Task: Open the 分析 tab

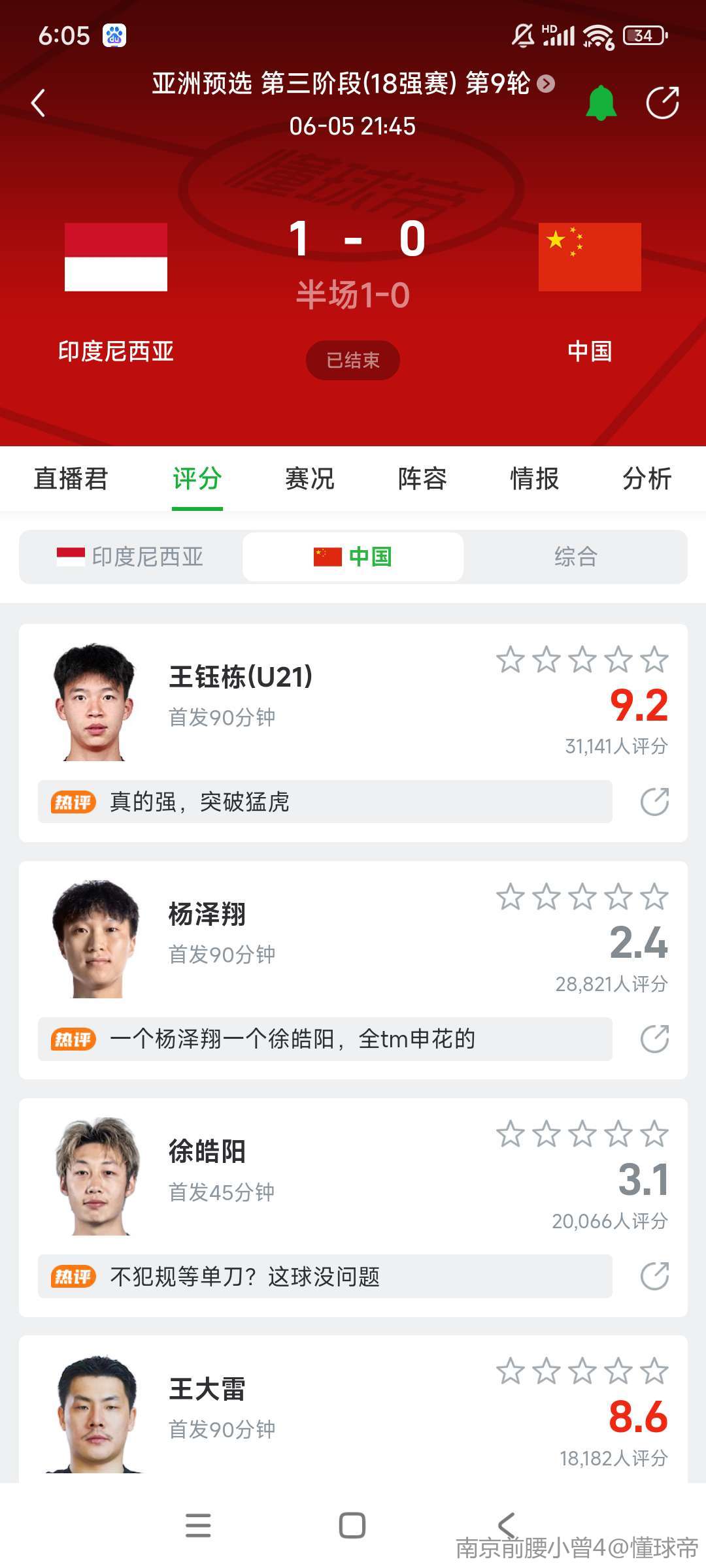Action: tap(647, 479)
